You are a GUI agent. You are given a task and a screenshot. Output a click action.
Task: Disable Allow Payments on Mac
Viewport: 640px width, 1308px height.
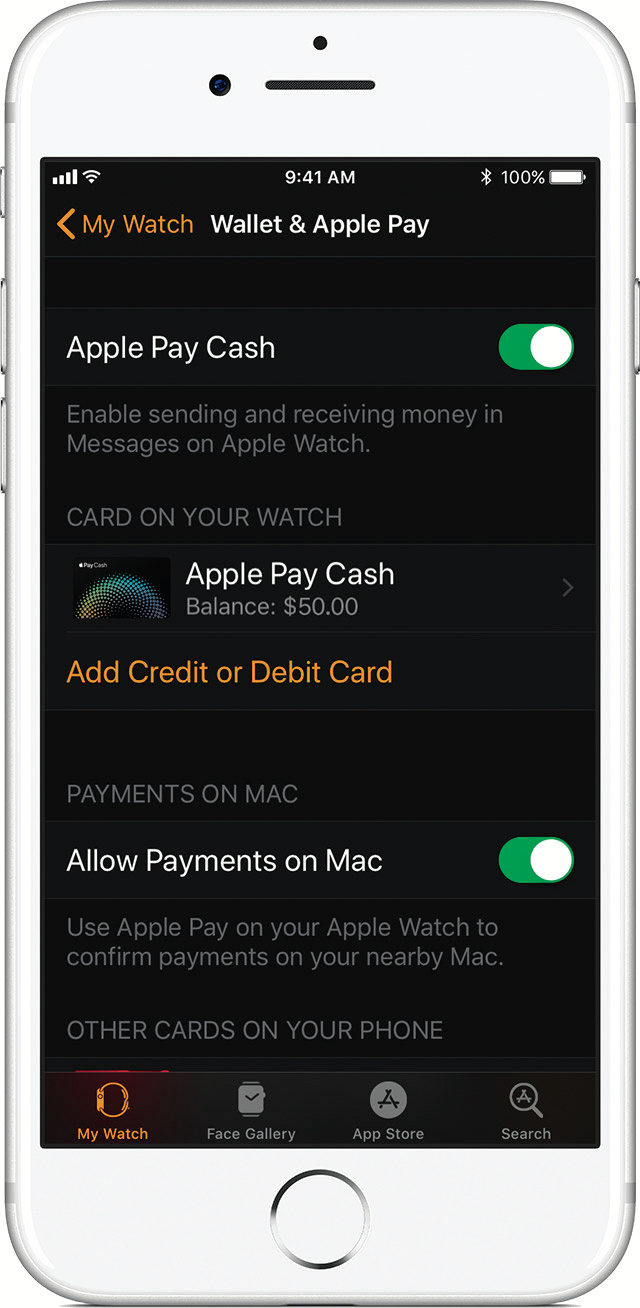point(536,861)
